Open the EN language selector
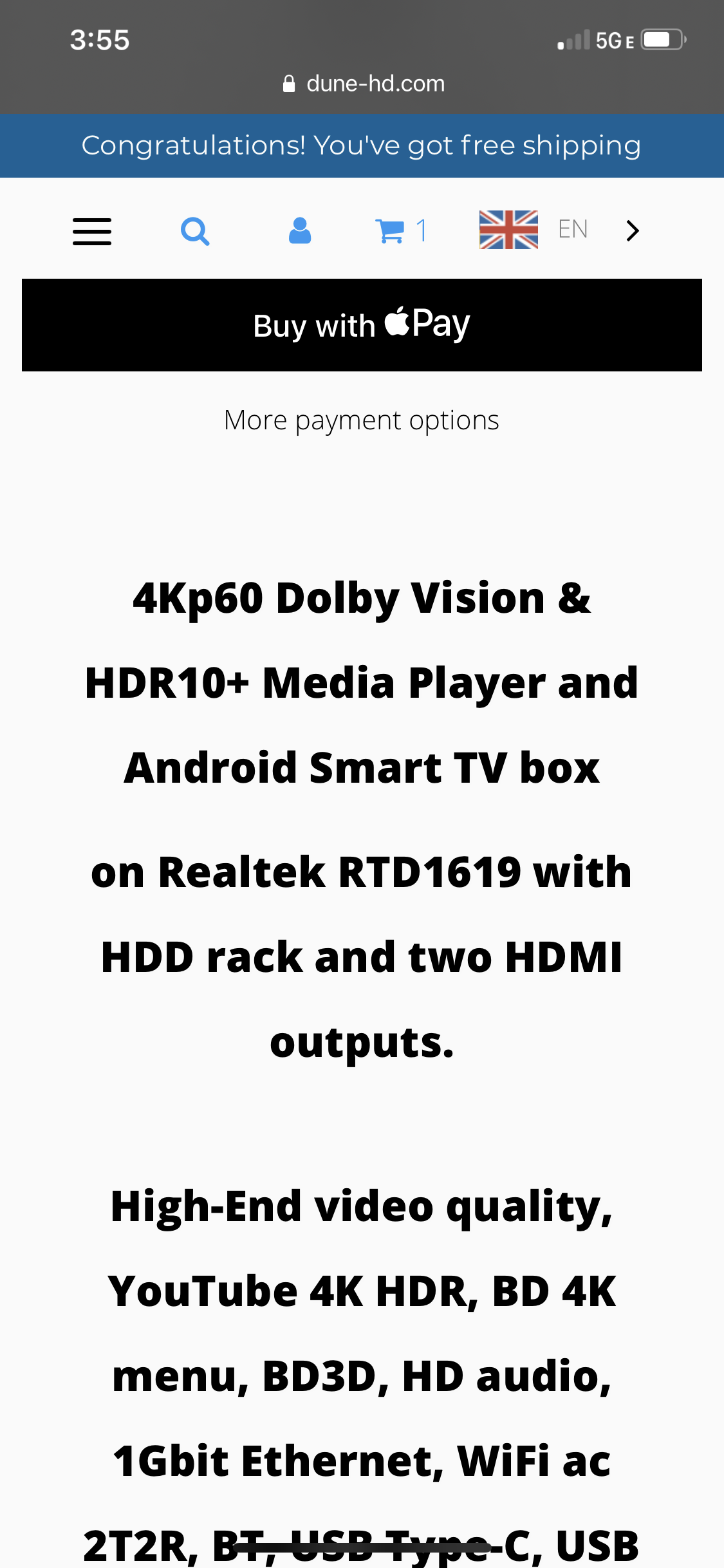724x1568 pixels. pos(559,230)
